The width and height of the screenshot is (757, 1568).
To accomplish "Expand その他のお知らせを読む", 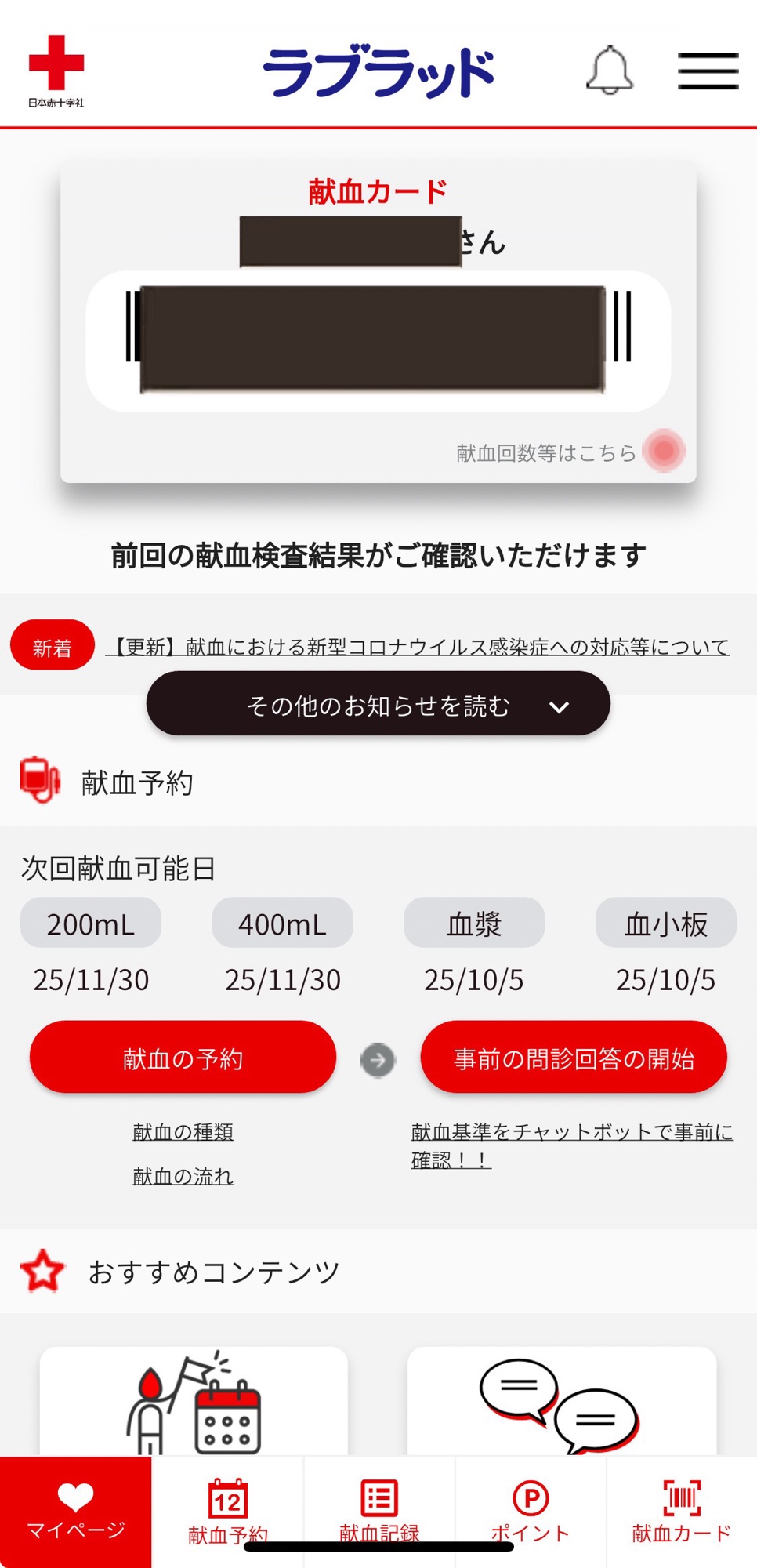I will (x=378, y=704).
